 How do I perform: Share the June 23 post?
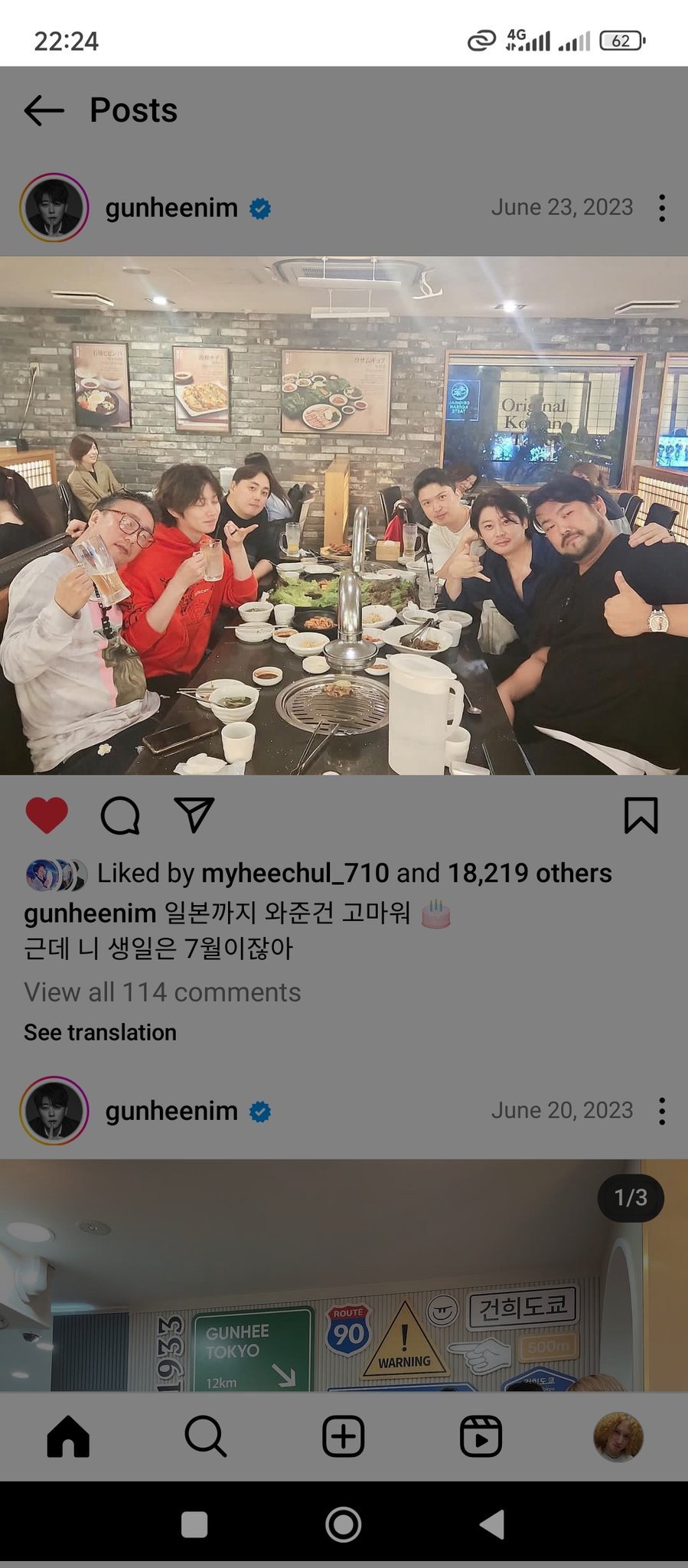click(194, 815)
